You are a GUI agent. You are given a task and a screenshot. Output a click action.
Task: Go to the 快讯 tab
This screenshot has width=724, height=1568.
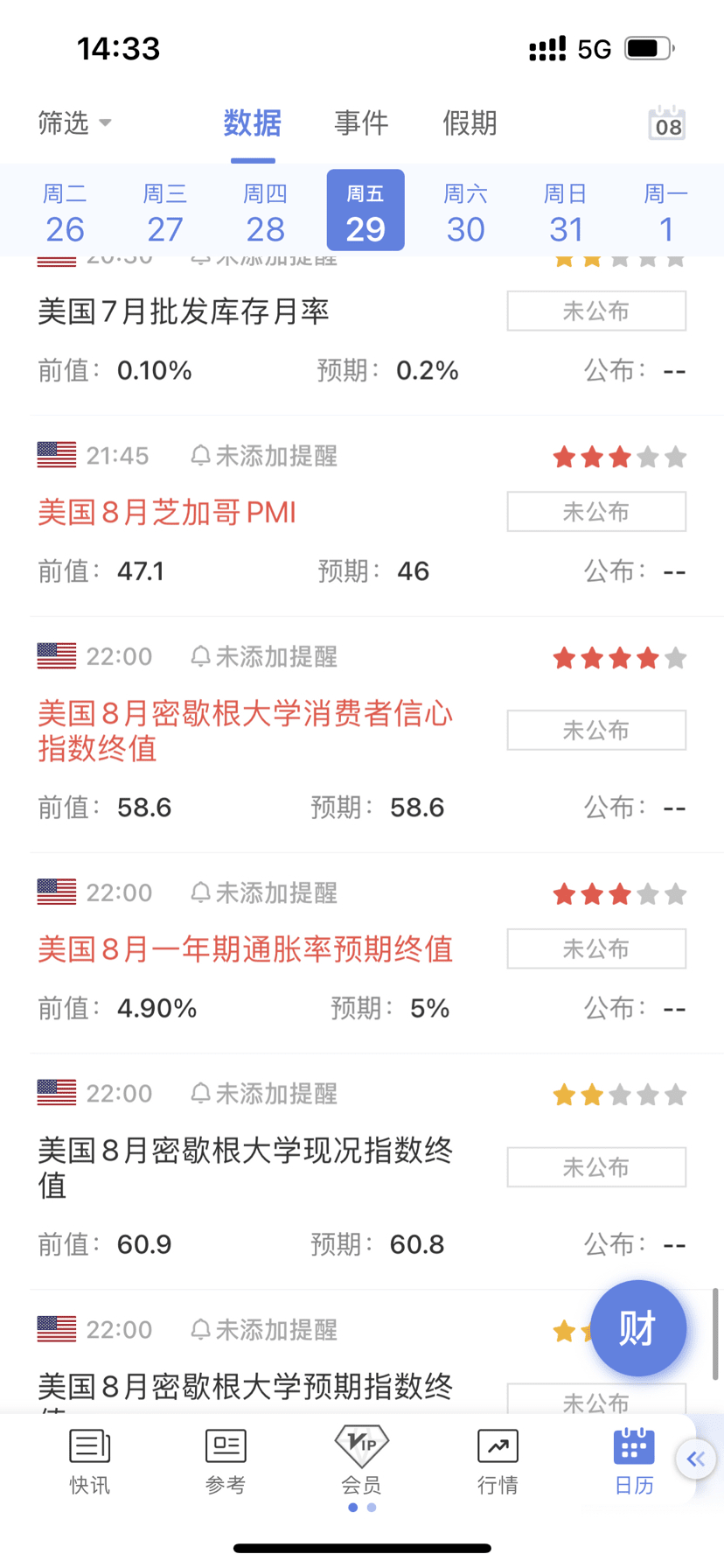[89, 1461]
